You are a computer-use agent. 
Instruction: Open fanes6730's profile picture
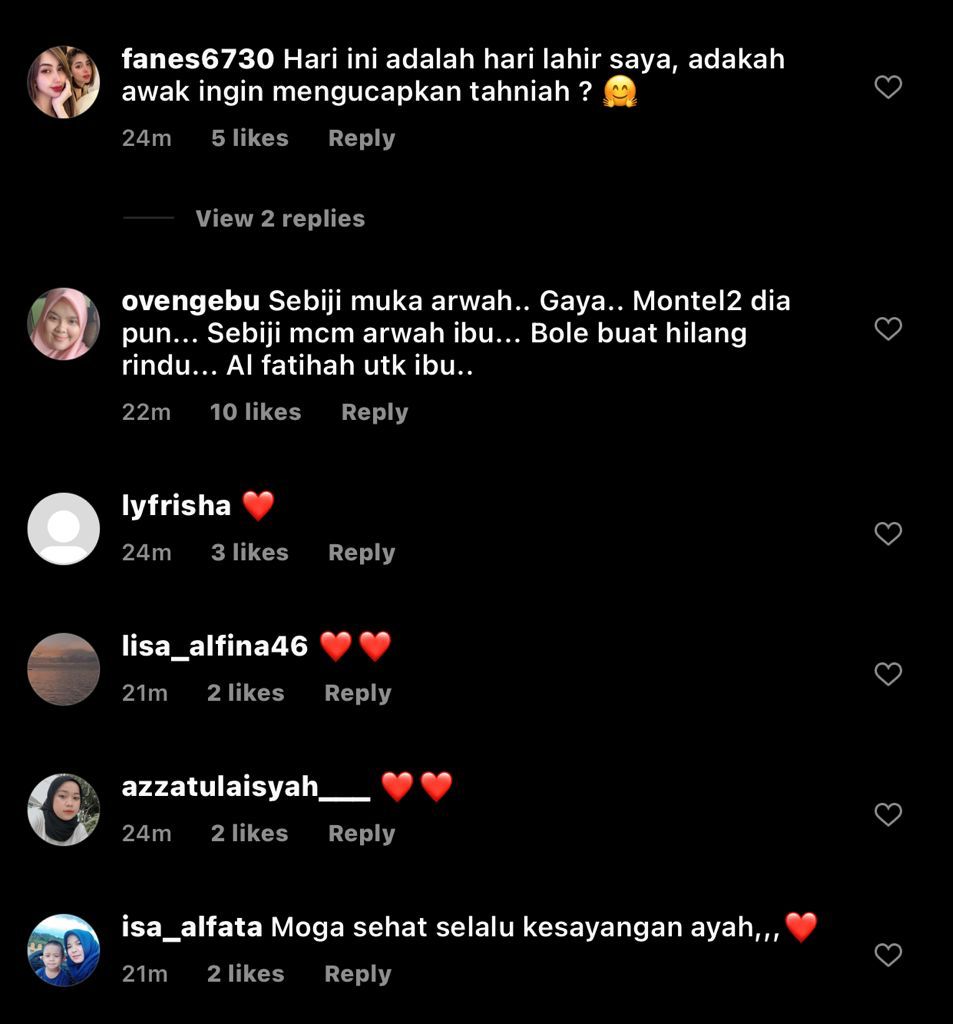tap(63, 82)
